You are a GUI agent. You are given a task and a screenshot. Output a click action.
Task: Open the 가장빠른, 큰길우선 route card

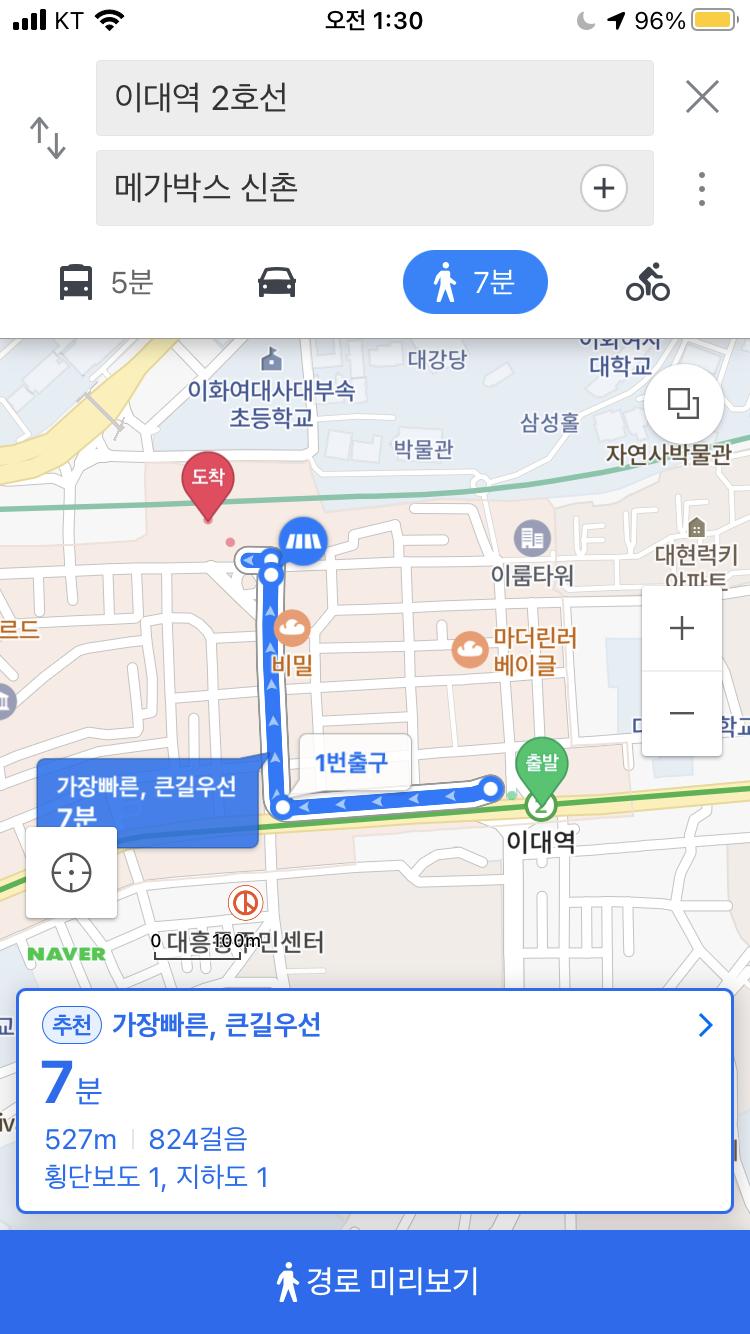(374, 1100)
